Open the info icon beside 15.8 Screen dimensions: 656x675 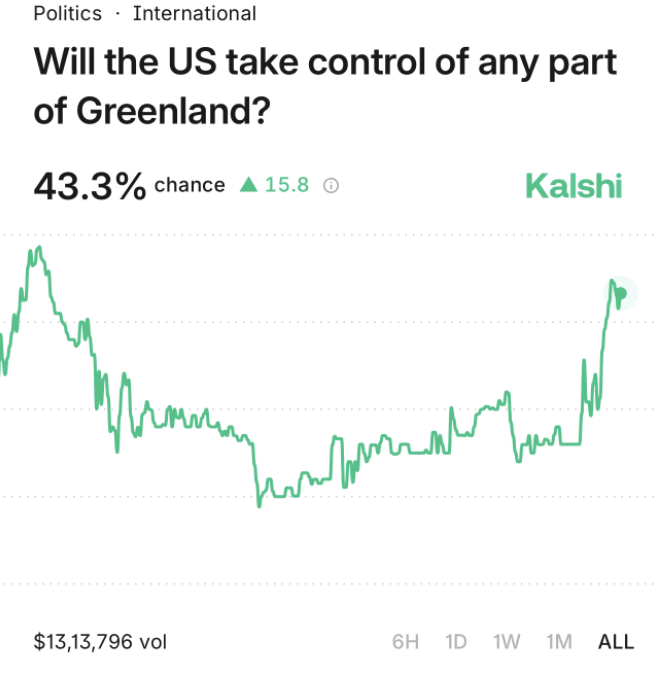(x=332, y=185)
